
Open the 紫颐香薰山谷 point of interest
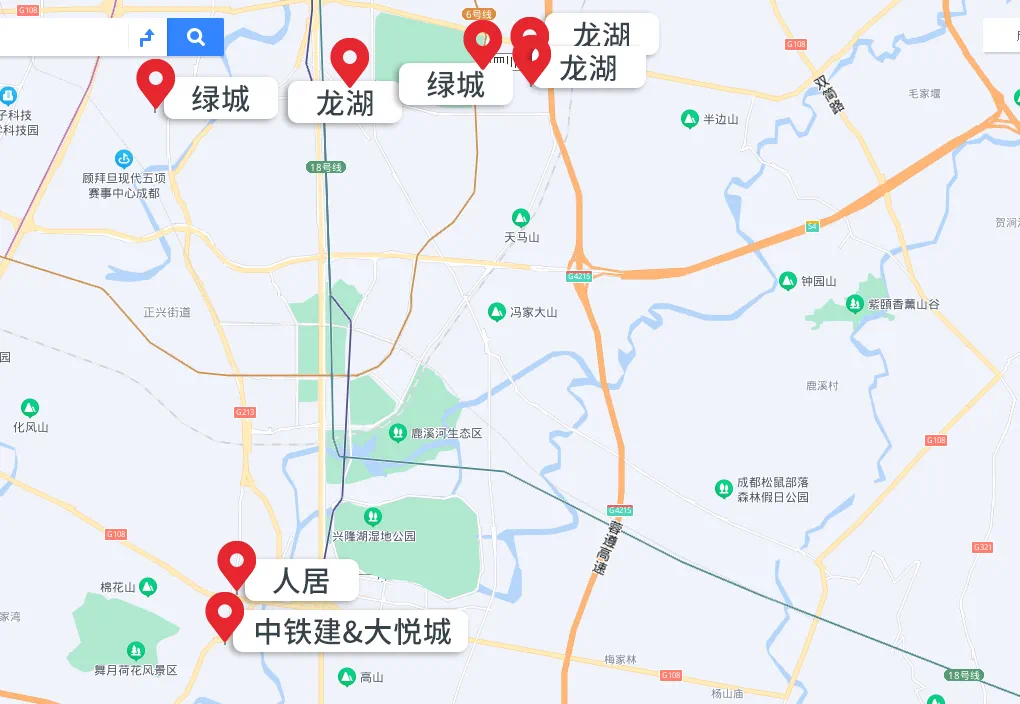click(x=855, y=303)
